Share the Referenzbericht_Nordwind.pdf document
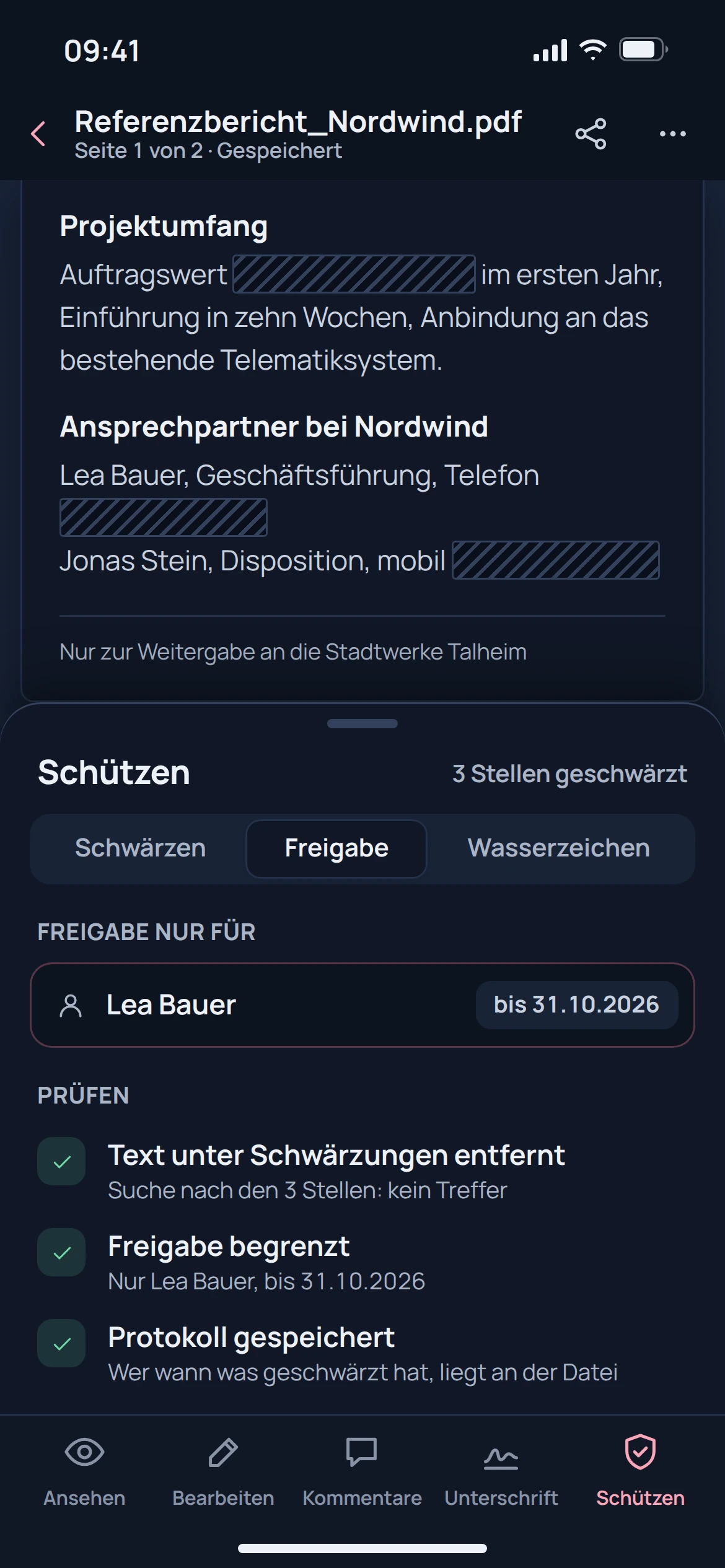Image resolution: width=725 pixels, height=1568 pixels. click(x=591, y=134)
